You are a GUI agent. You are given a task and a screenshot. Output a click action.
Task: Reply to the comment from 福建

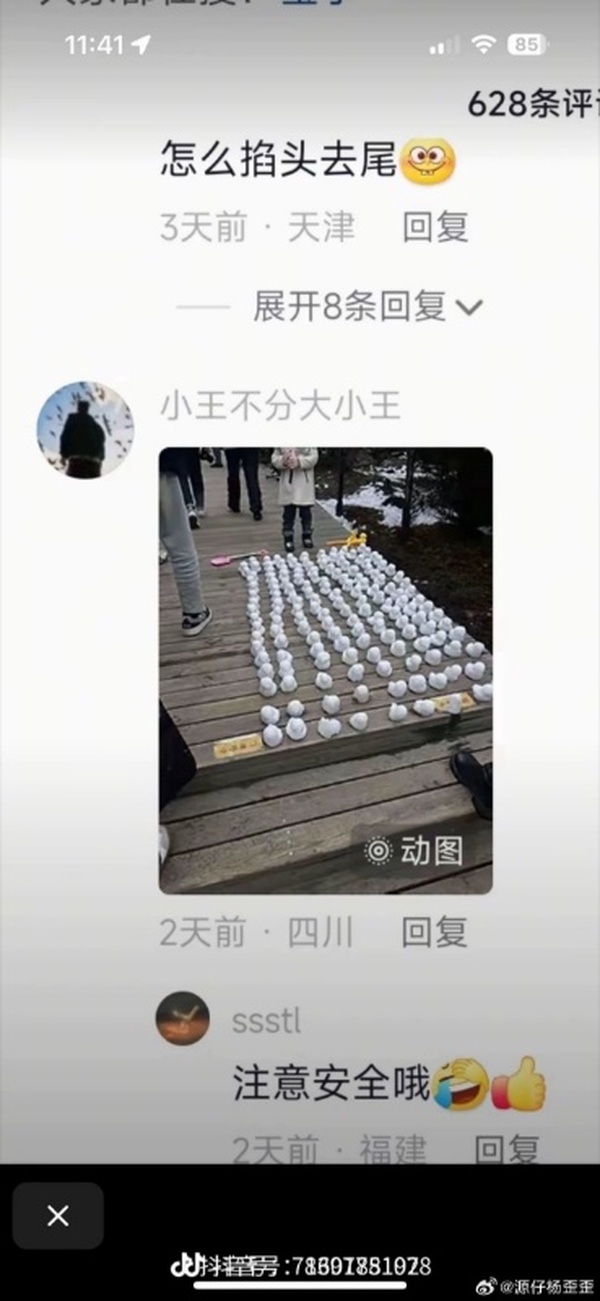point(506,1148)
